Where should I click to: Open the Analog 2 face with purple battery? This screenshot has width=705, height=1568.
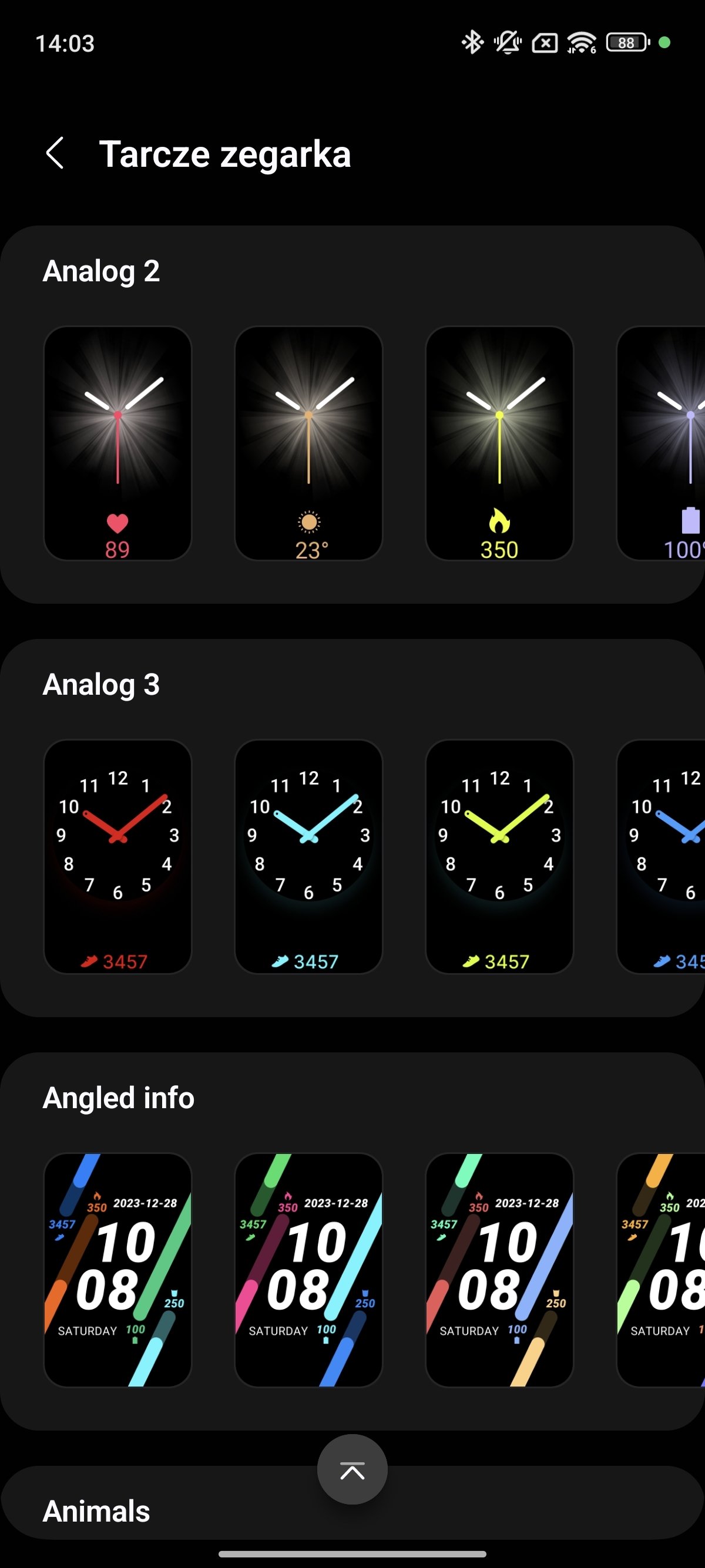pyautogui.click(x=661, y=443)
